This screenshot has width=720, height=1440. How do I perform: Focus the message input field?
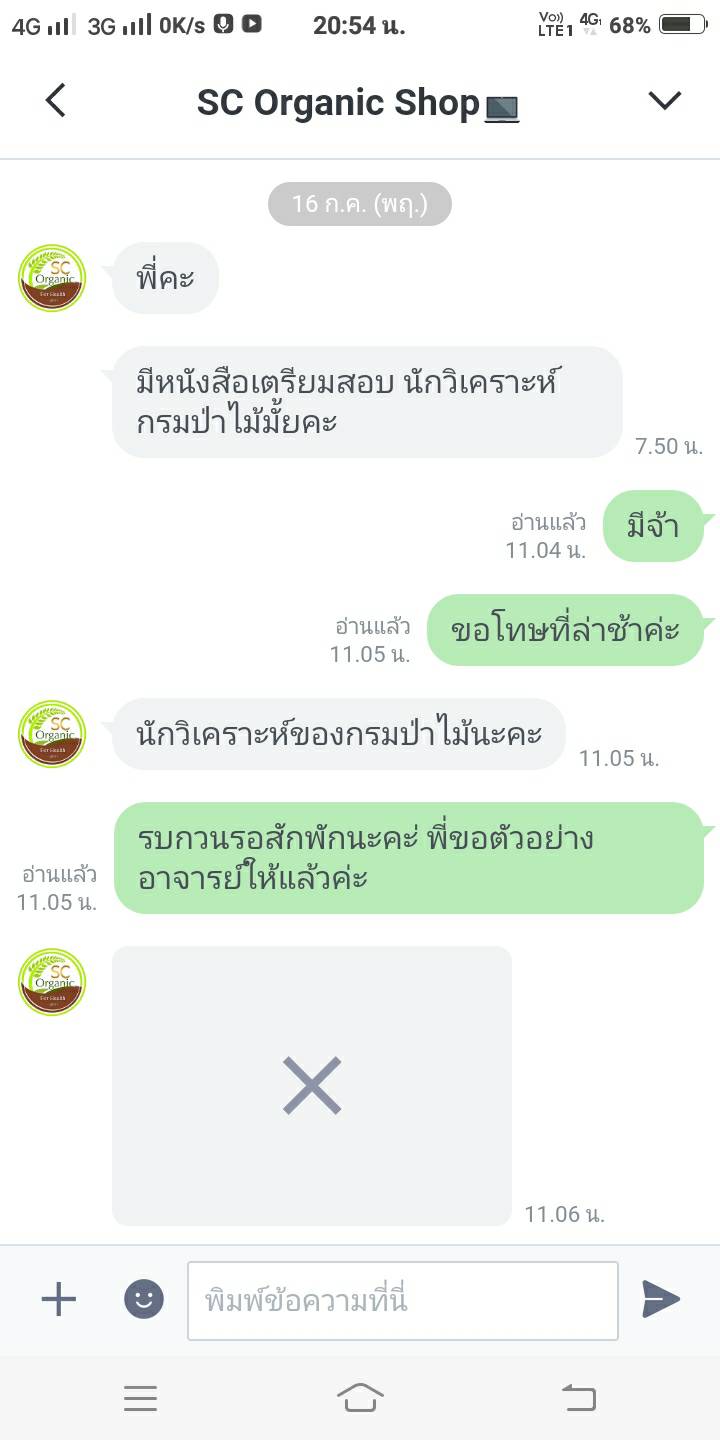pyautogui.click(x=402, y=1300)
